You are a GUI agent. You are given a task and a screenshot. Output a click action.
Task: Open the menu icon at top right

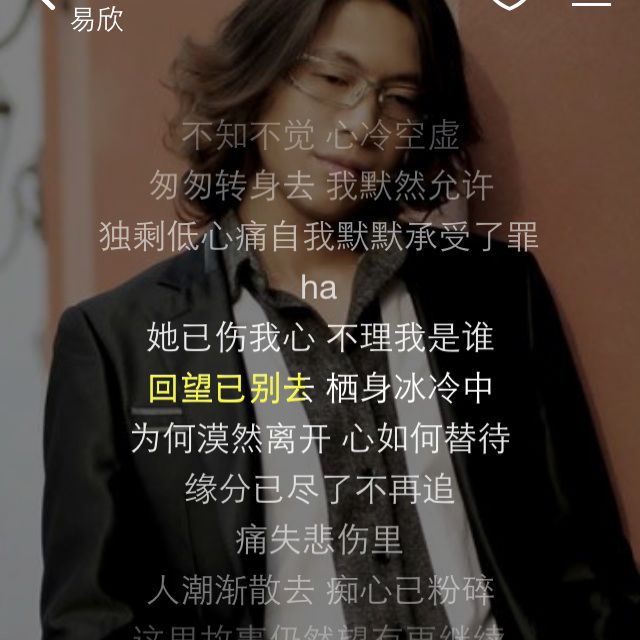tap(591, 3)
